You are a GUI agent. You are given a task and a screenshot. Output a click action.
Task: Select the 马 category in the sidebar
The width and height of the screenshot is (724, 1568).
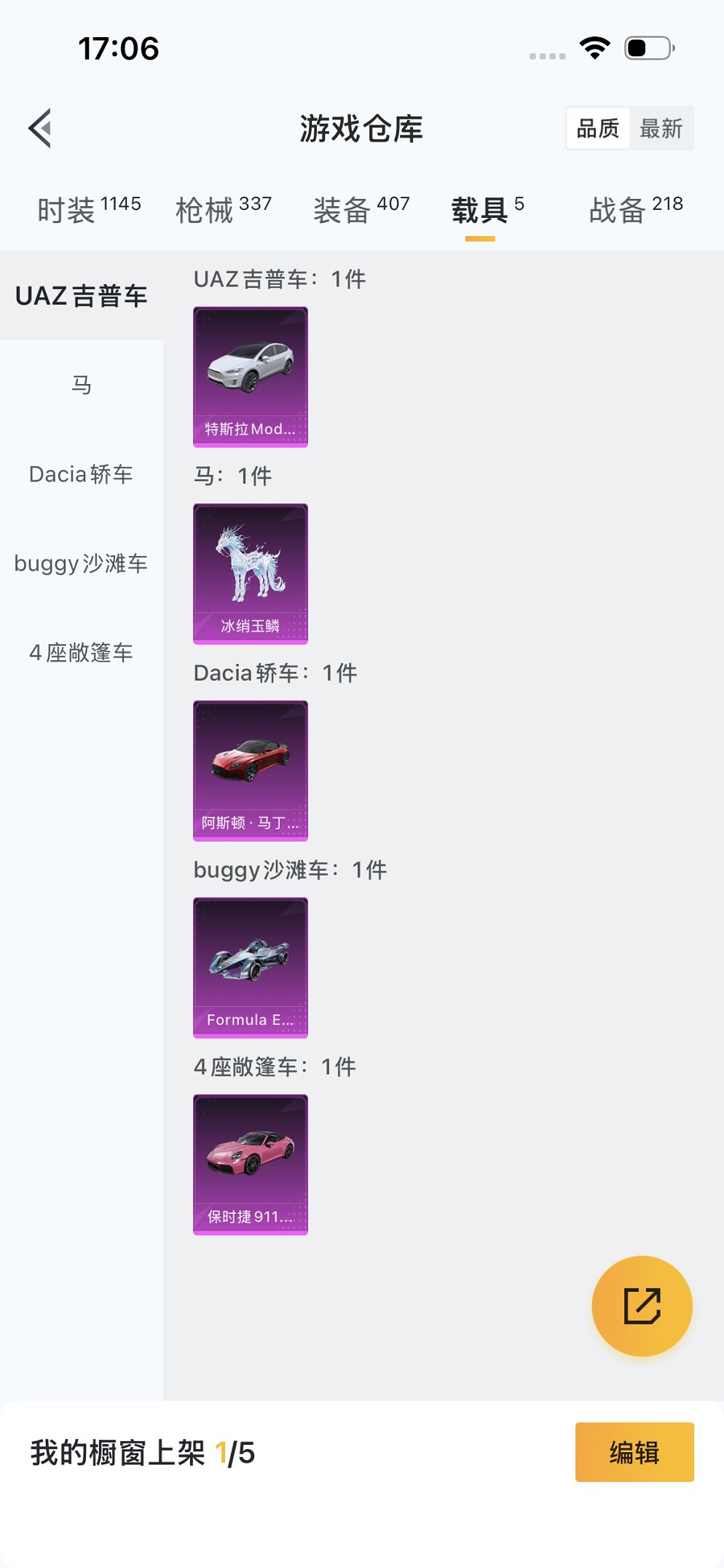[x=82, y=385]
